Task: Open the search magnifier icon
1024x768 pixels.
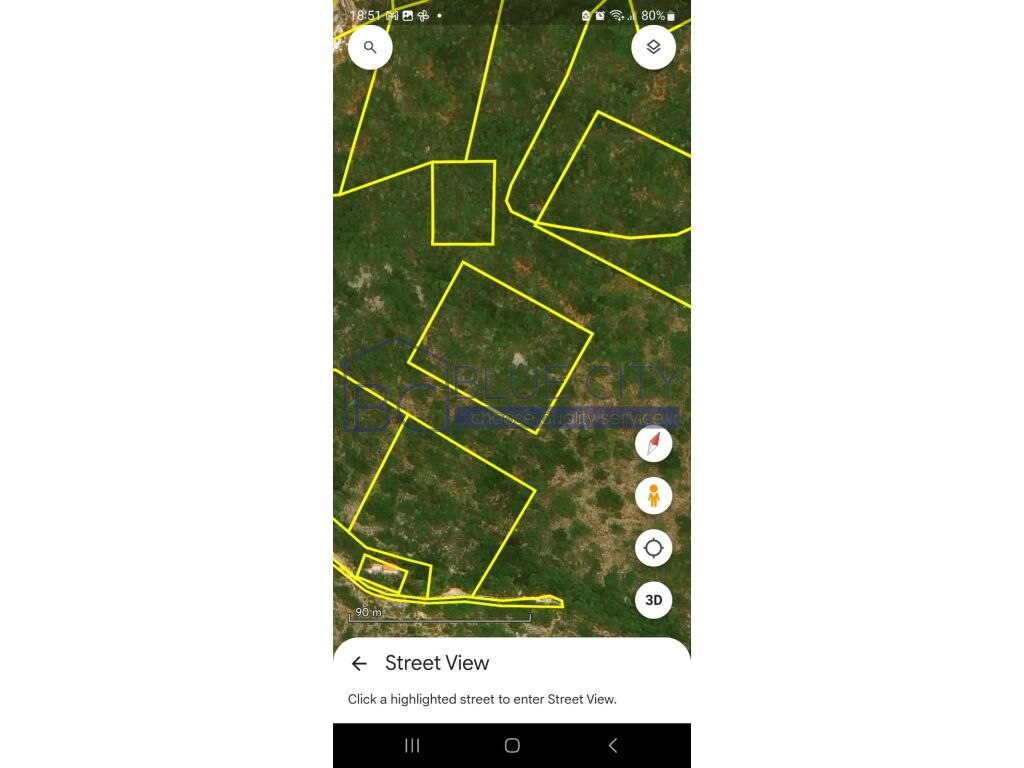Action: coord(370,47)
